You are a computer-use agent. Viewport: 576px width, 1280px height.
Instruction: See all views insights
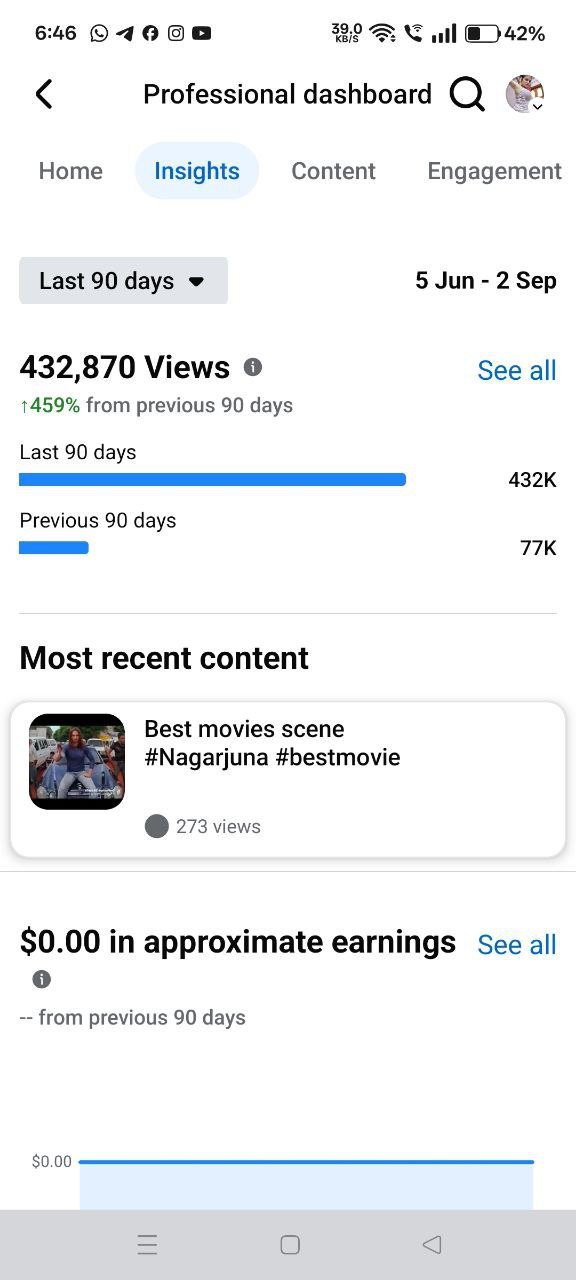tap(516, 370)
